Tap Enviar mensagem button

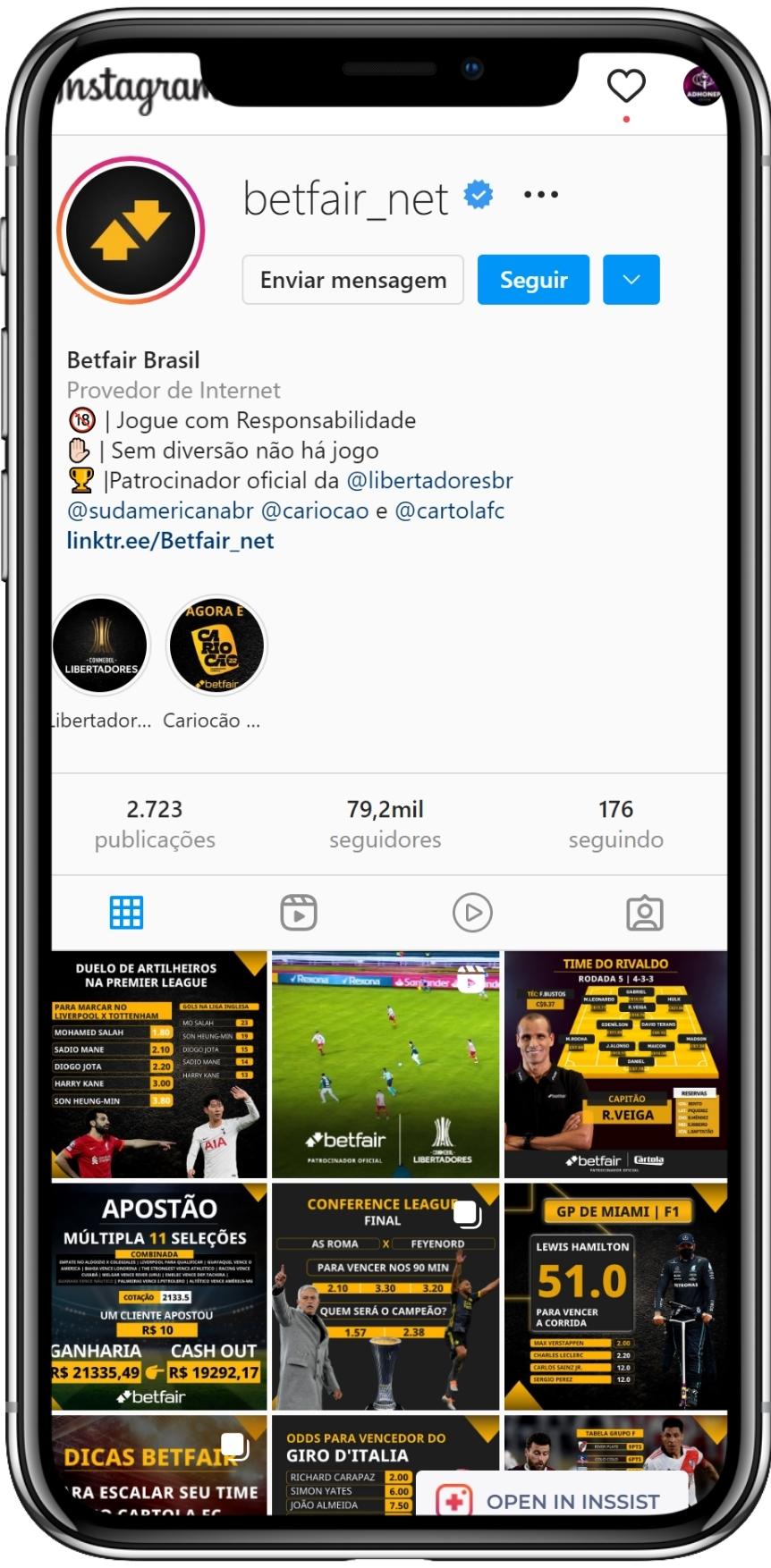point(352,280)
